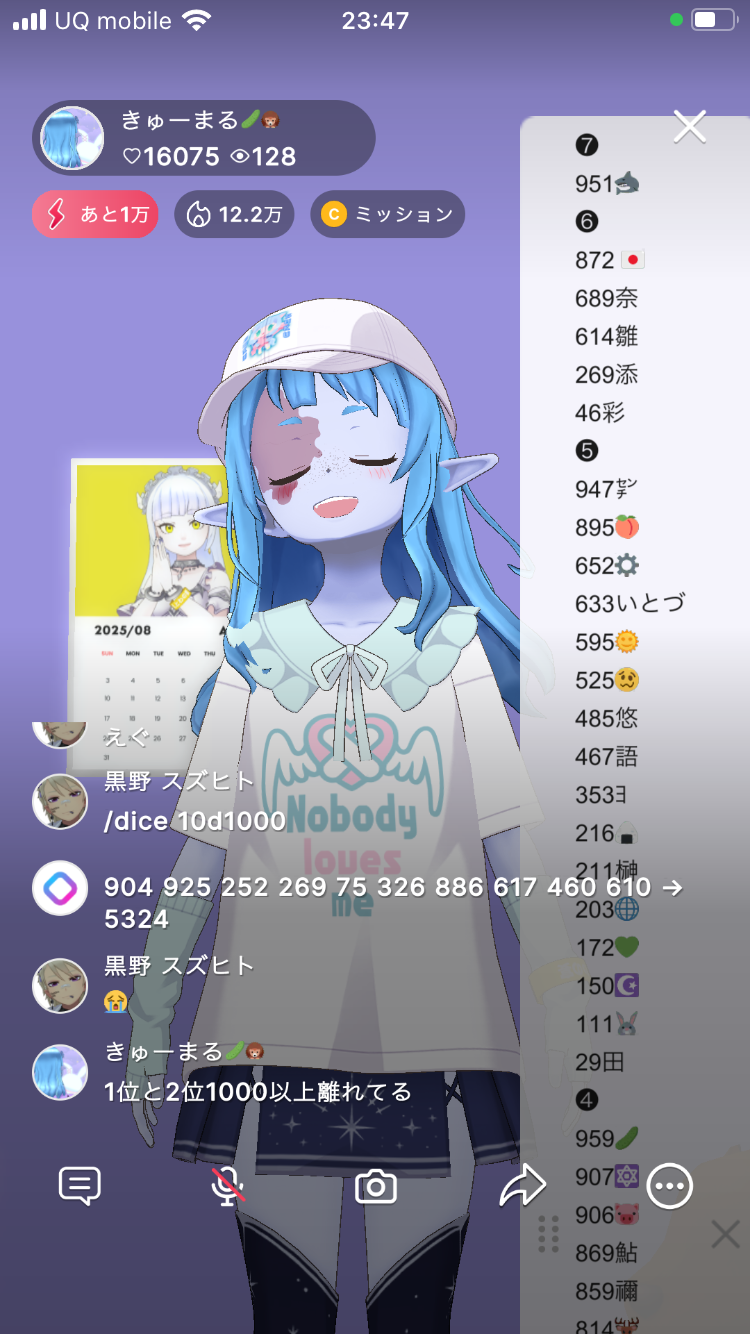Close the live stream with the X
This screenshot has height=1334, width=750.
pos(690,127)
